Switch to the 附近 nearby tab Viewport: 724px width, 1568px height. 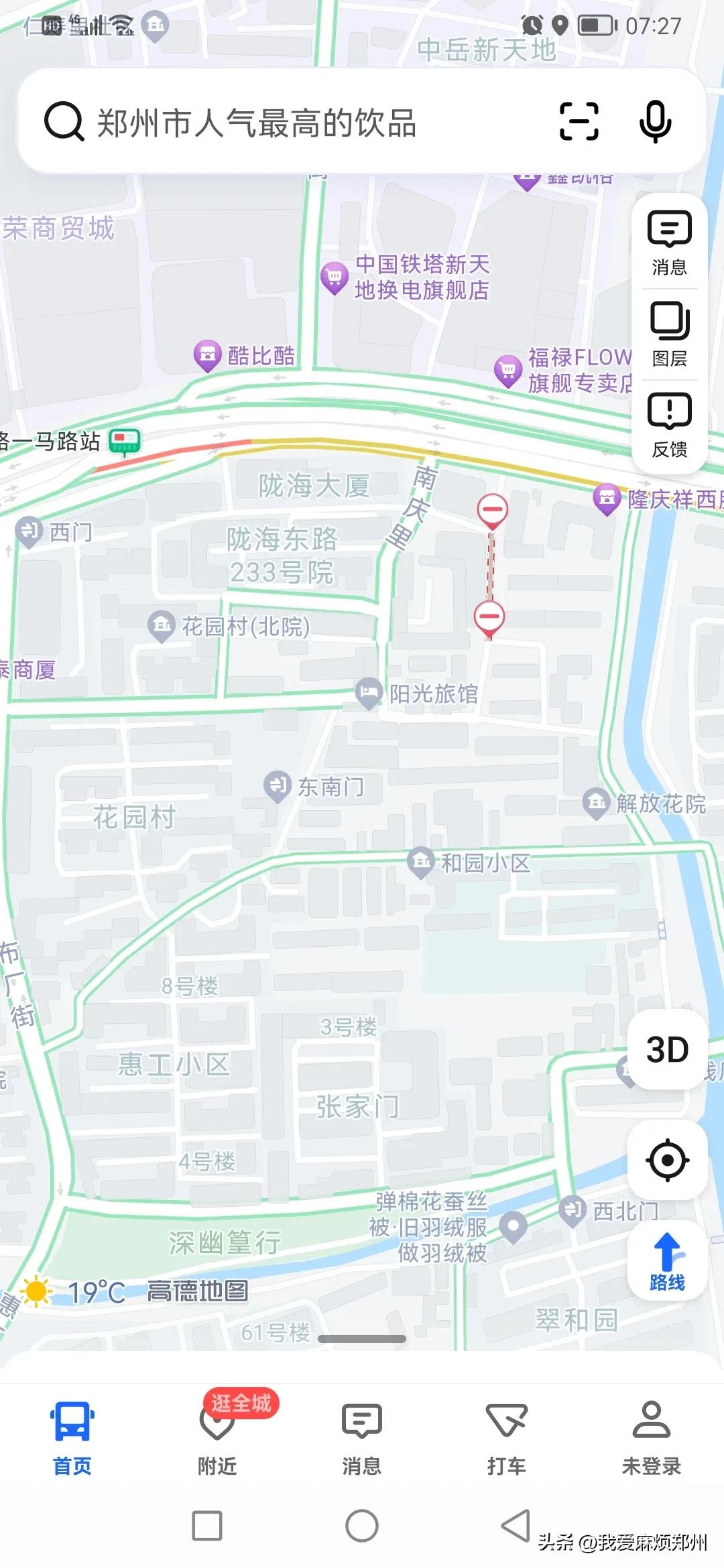click(x=217, y=1441)
